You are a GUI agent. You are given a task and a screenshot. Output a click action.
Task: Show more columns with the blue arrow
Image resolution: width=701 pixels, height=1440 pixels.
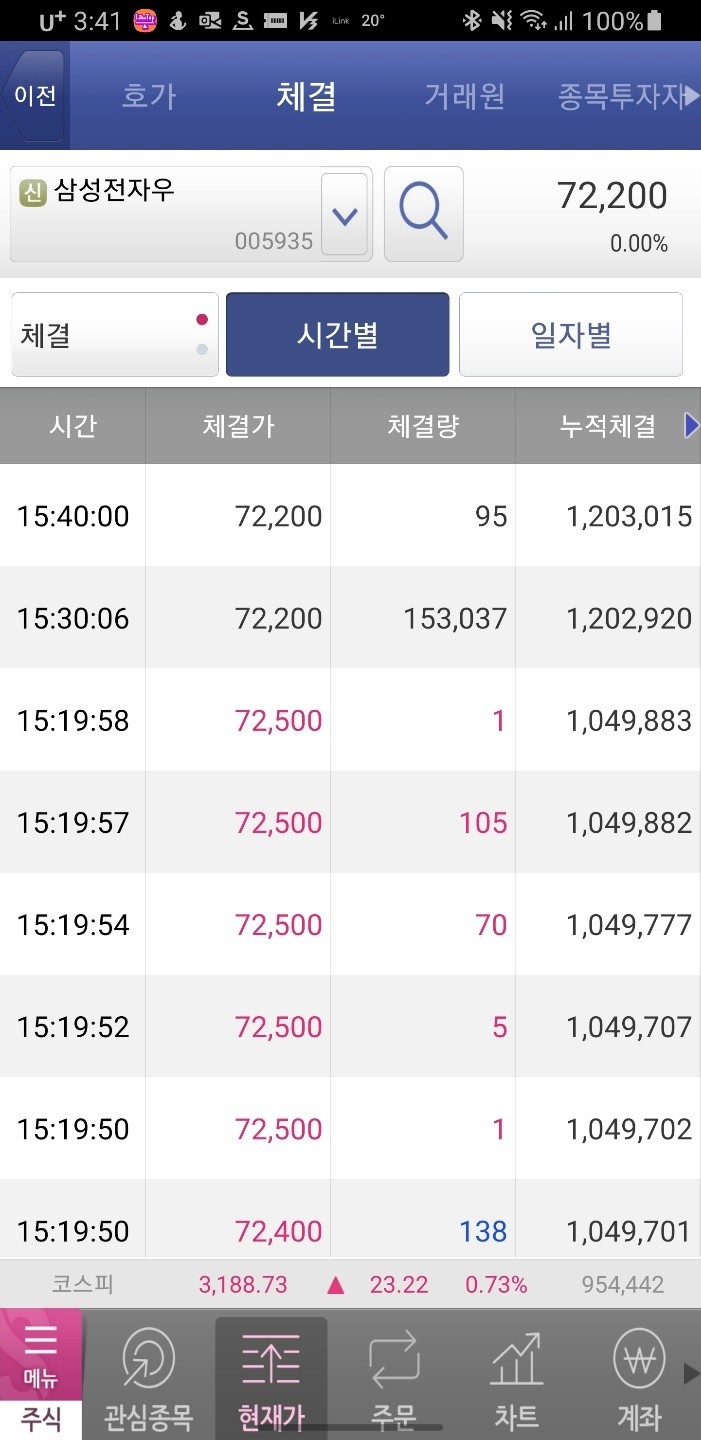point(691,426)
